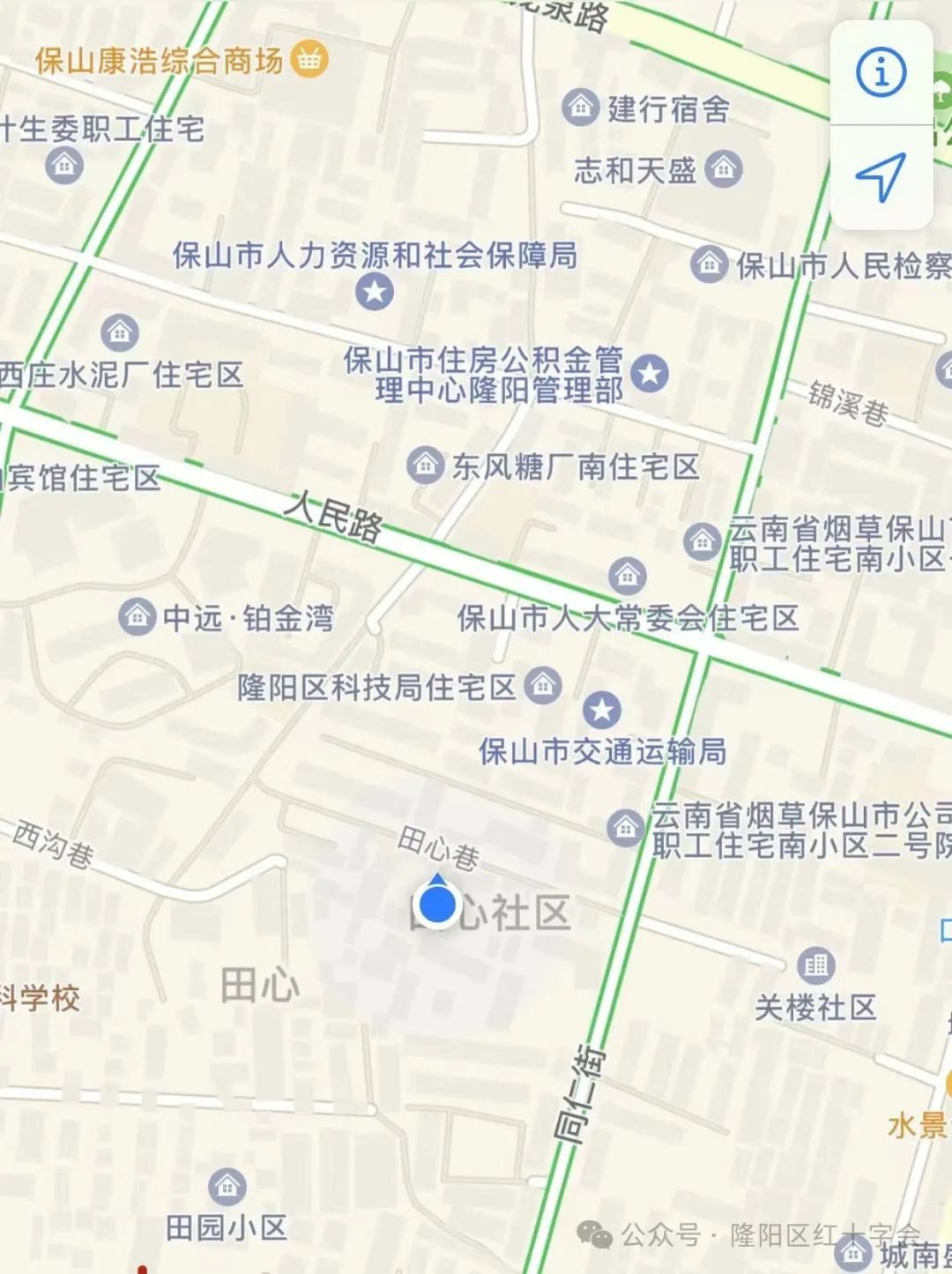Open the 中远·铂金湾 residence marker
Viewport: 952px width, 1274px height.
point(137,616)
